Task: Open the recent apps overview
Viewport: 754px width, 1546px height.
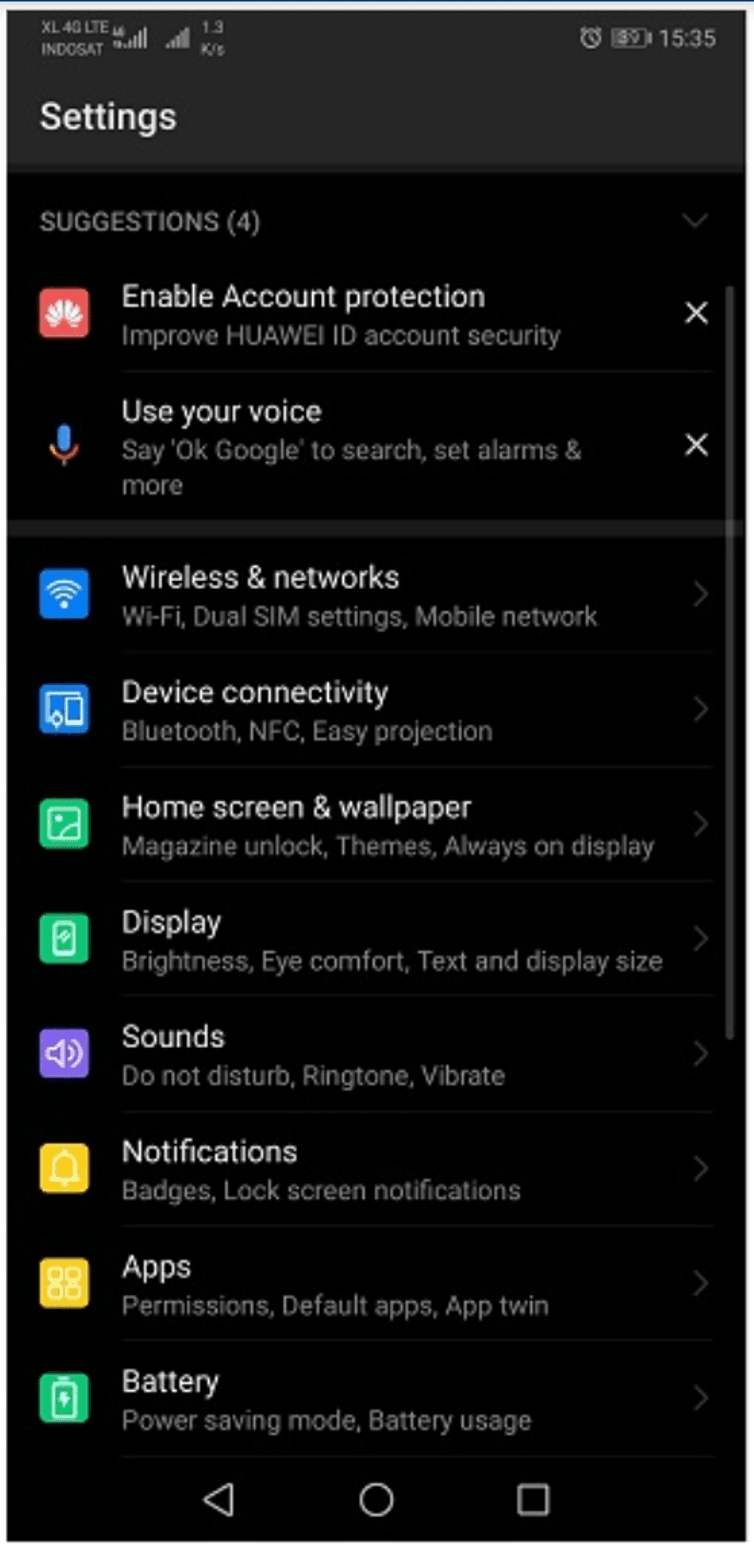Action: tap(533, 1498)
